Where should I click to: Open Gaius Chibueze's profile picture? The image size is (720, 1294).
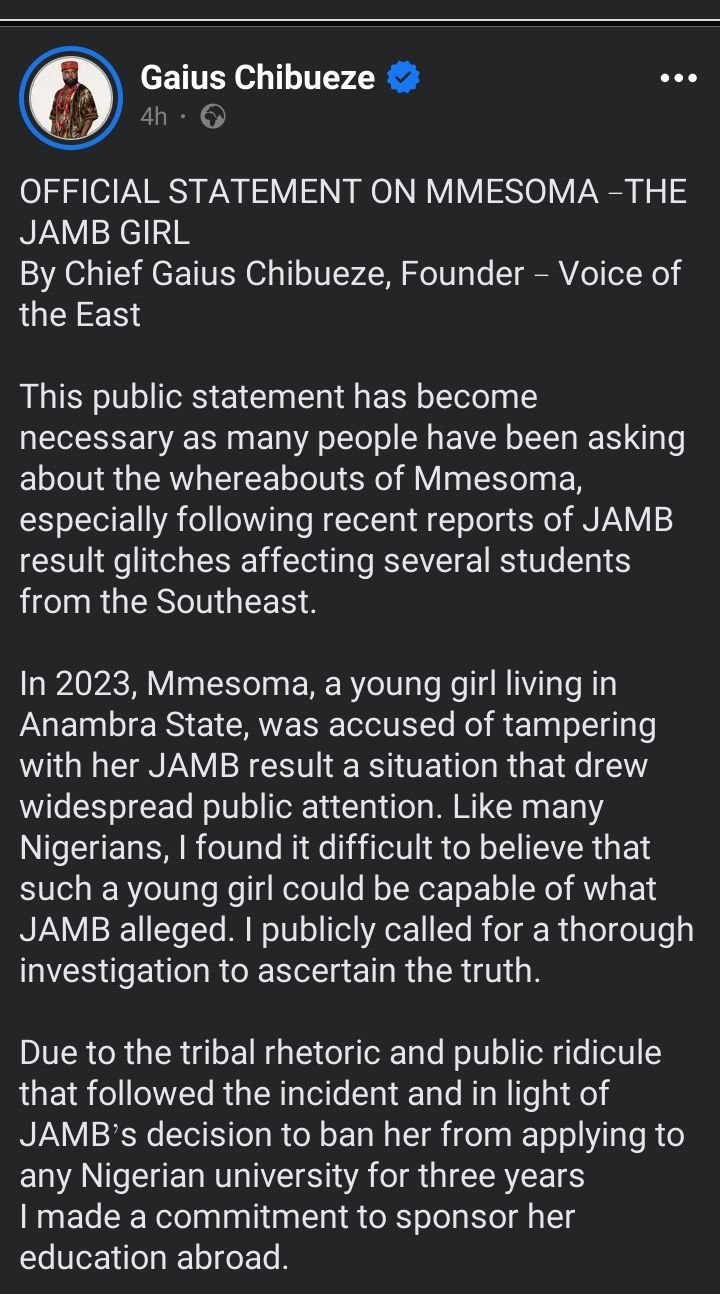[x=70, y=97]
